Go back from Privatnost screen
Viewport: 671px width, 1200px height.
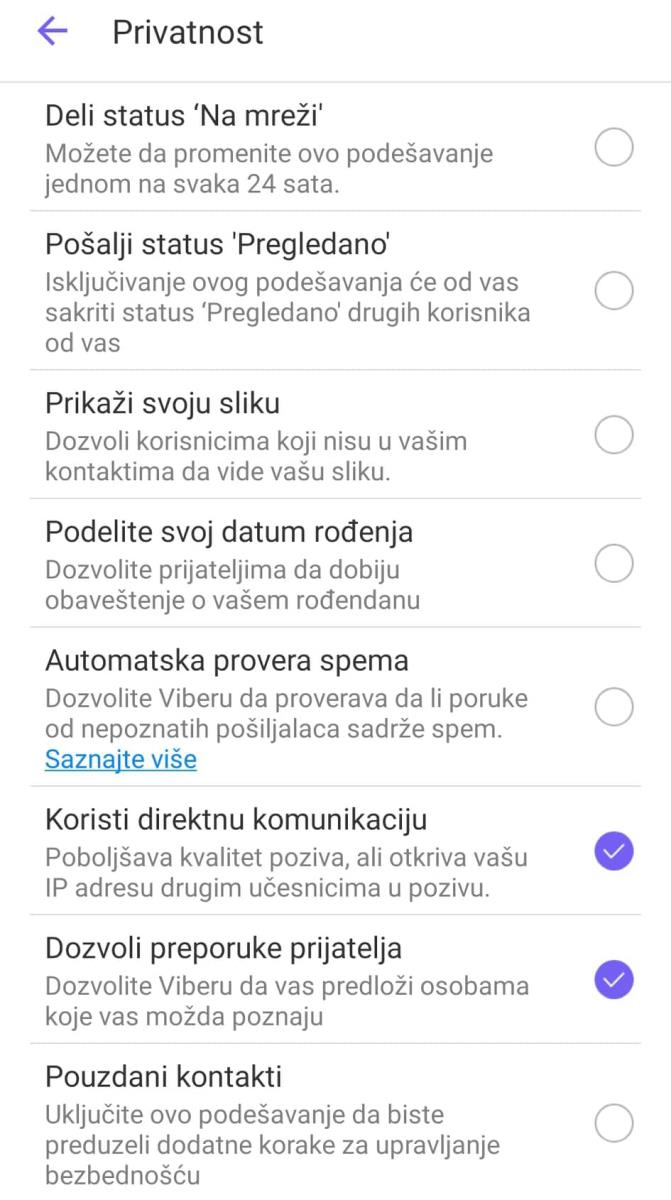coord(52,32)
